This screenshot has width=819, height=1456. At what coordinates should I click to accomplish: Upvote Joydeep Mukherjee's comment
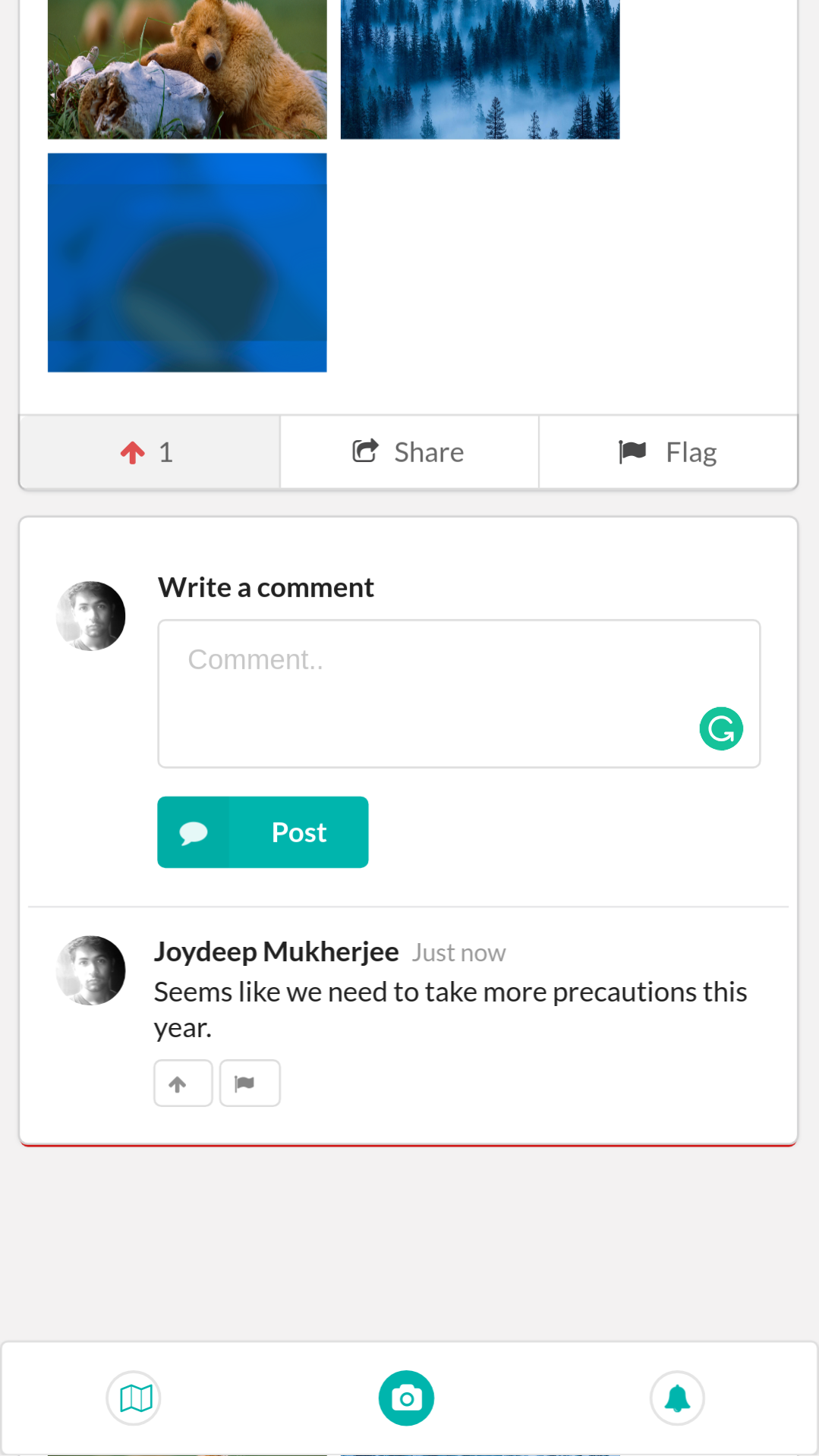183,1083
